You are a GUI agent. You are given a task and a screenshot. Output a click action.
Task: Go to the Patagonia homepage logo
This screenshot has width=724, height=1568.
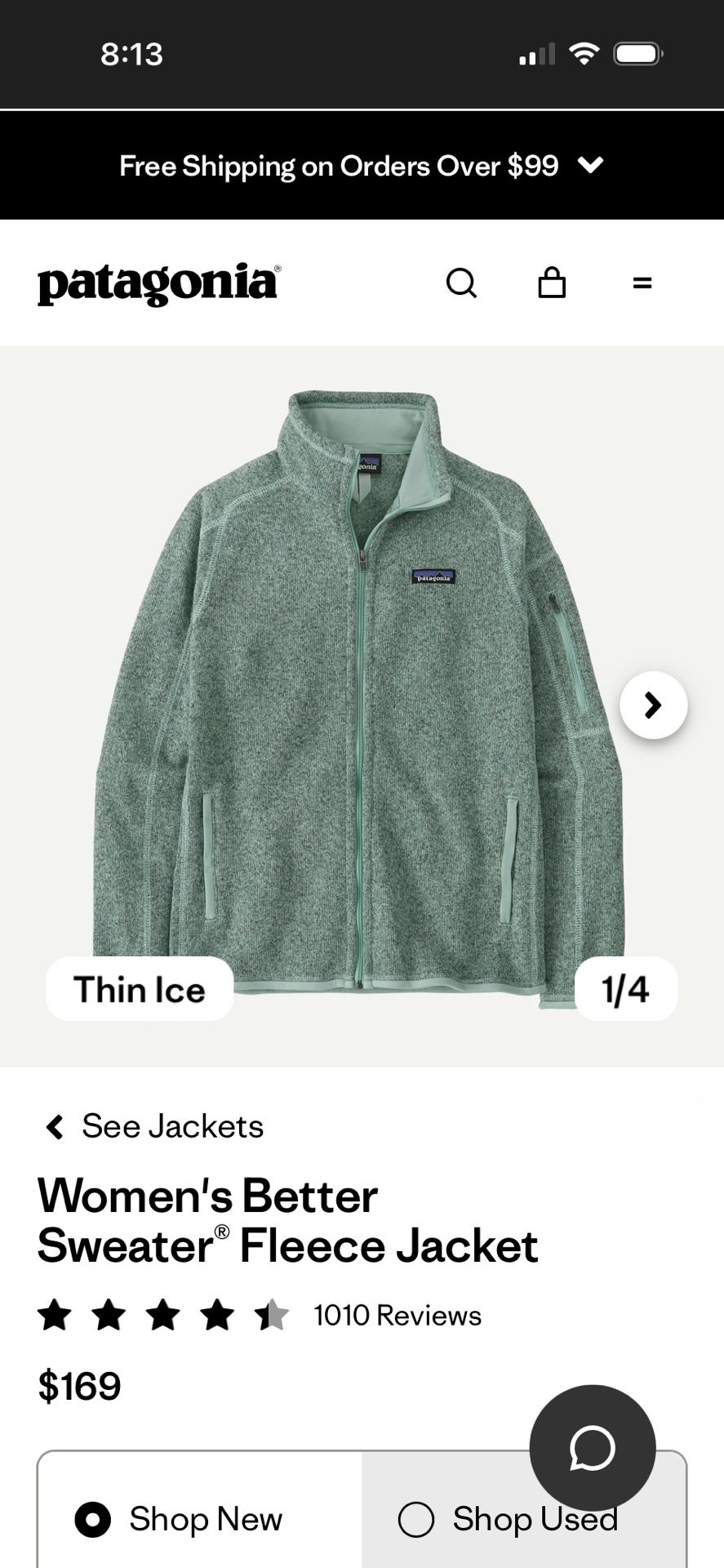point(158,283)
